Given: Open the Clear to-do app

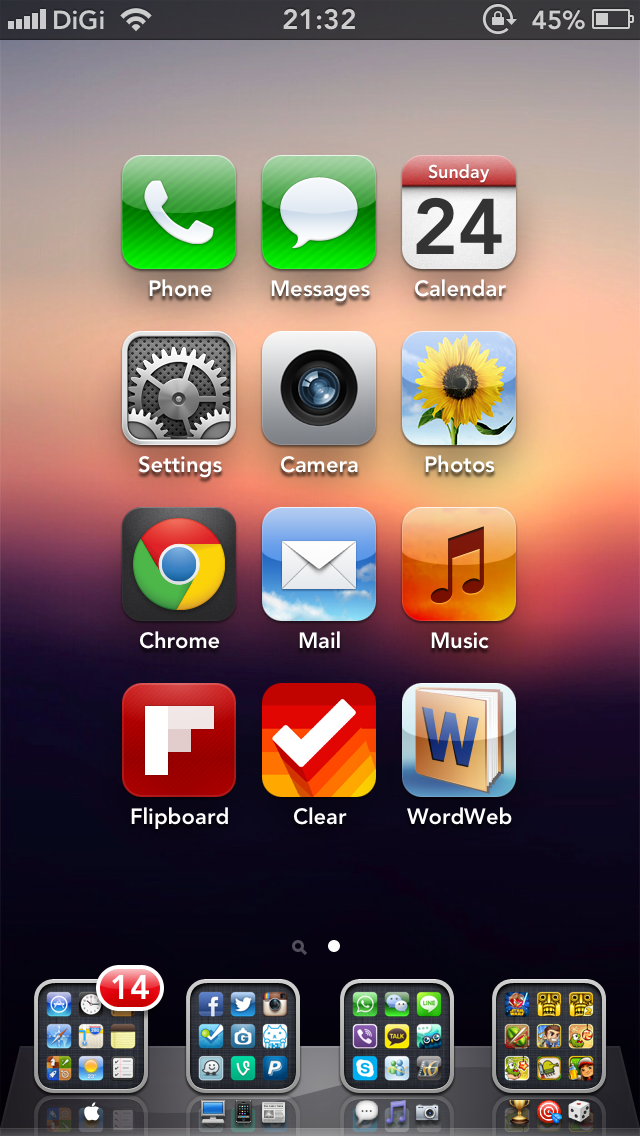Looking at the screenshot, I should 319,741.
